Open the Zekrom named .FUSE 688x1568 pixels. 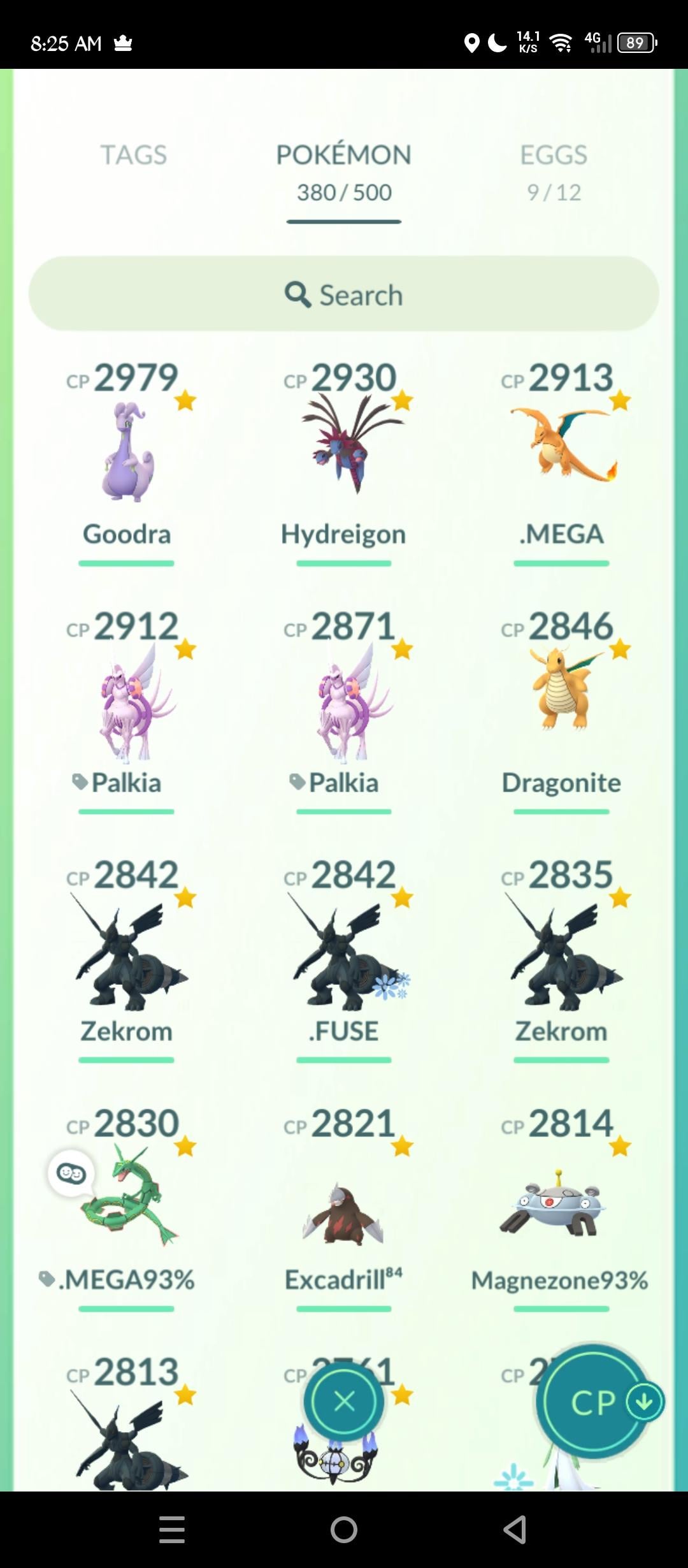coord(344,951)
